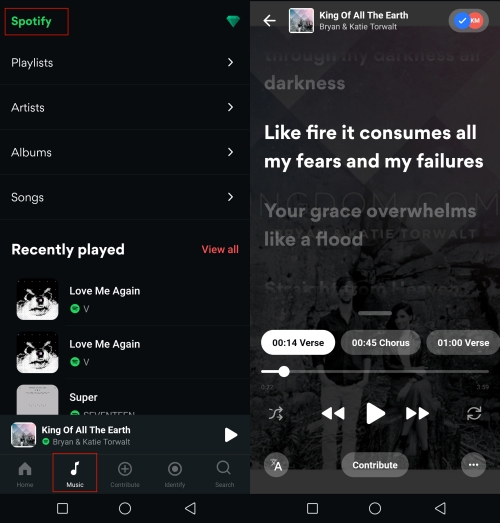This screenshot has width=500, height=523.
Task: Jump to the 01:00 Verse section
Action: [463, 343]
